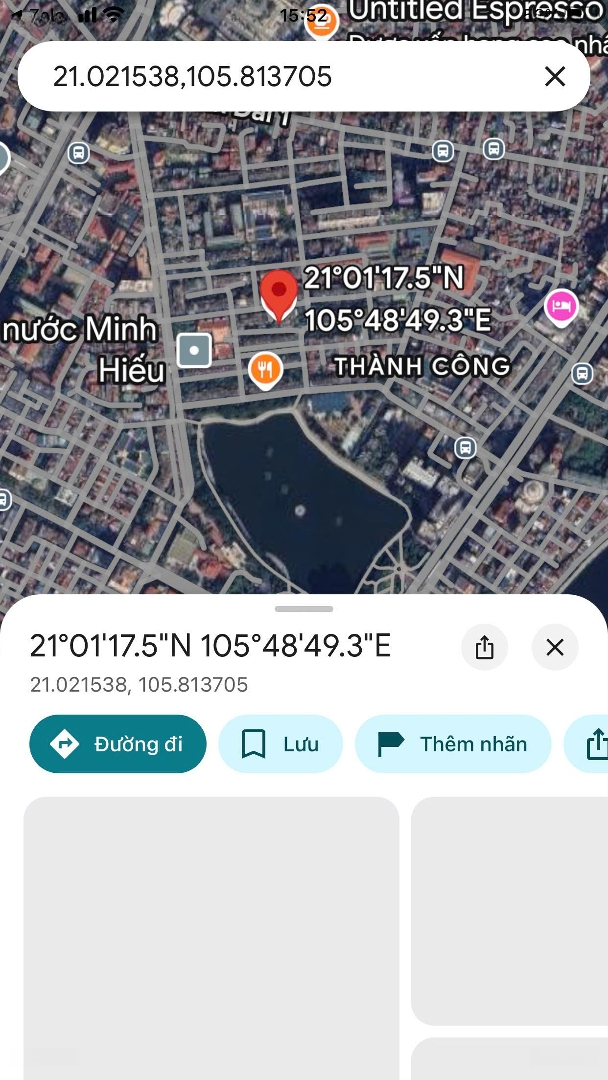
Task: Share the dropped pin location
Action: (485, 647)
